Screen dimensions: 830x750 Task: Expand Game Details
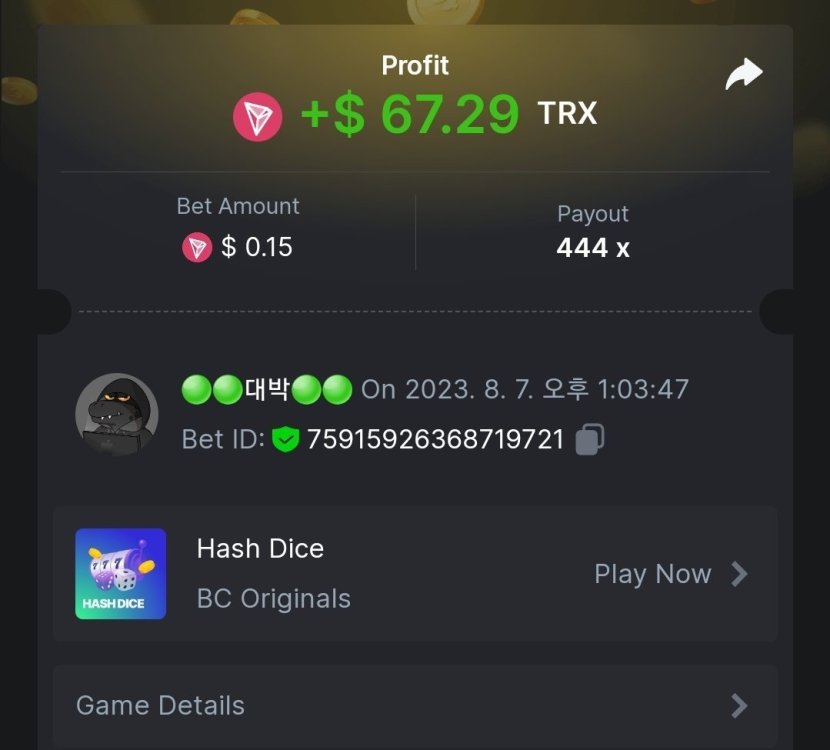tap(414, 705)
